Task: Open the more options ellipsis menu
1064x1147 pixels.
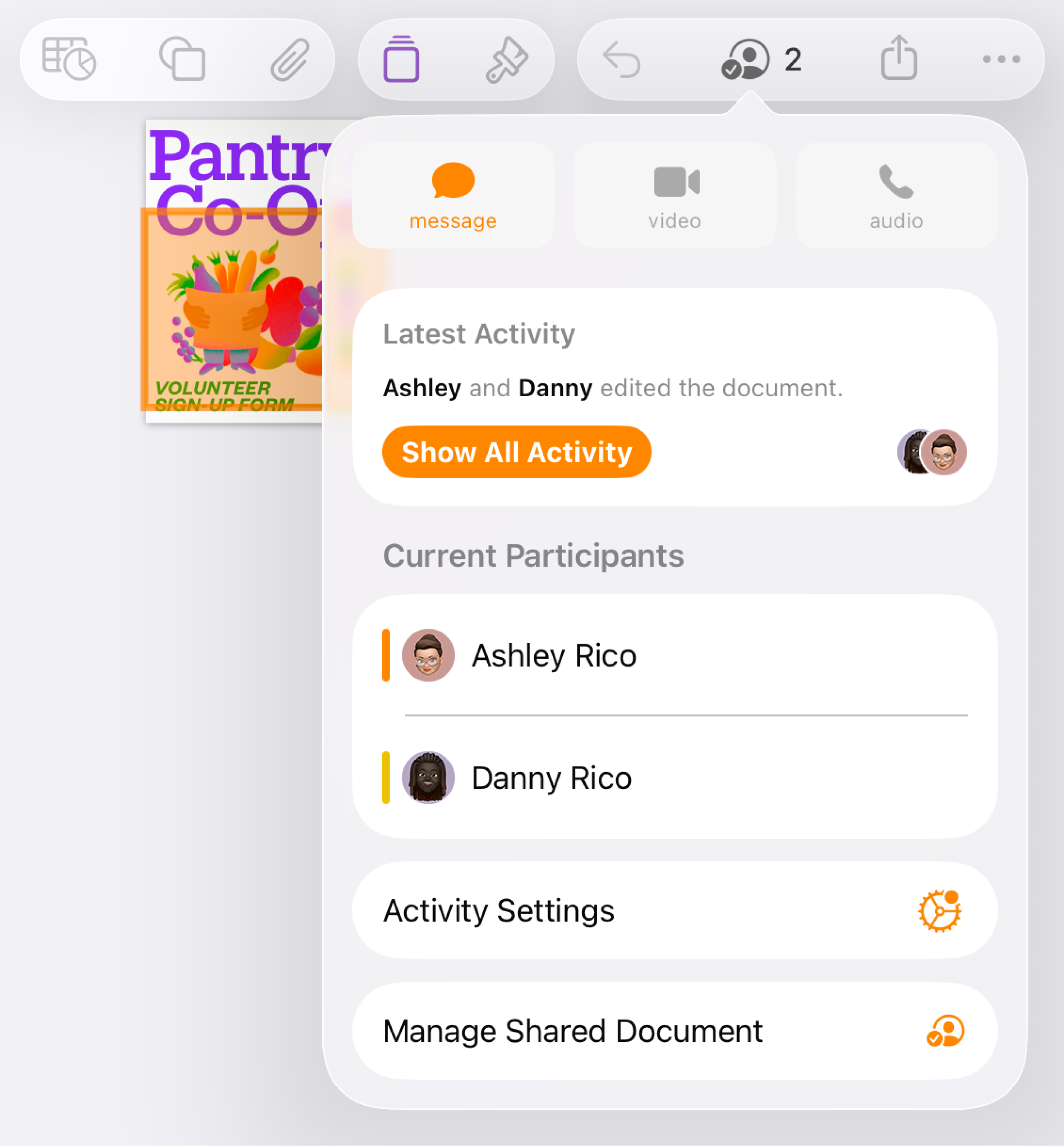Action: coord(1001,59)
